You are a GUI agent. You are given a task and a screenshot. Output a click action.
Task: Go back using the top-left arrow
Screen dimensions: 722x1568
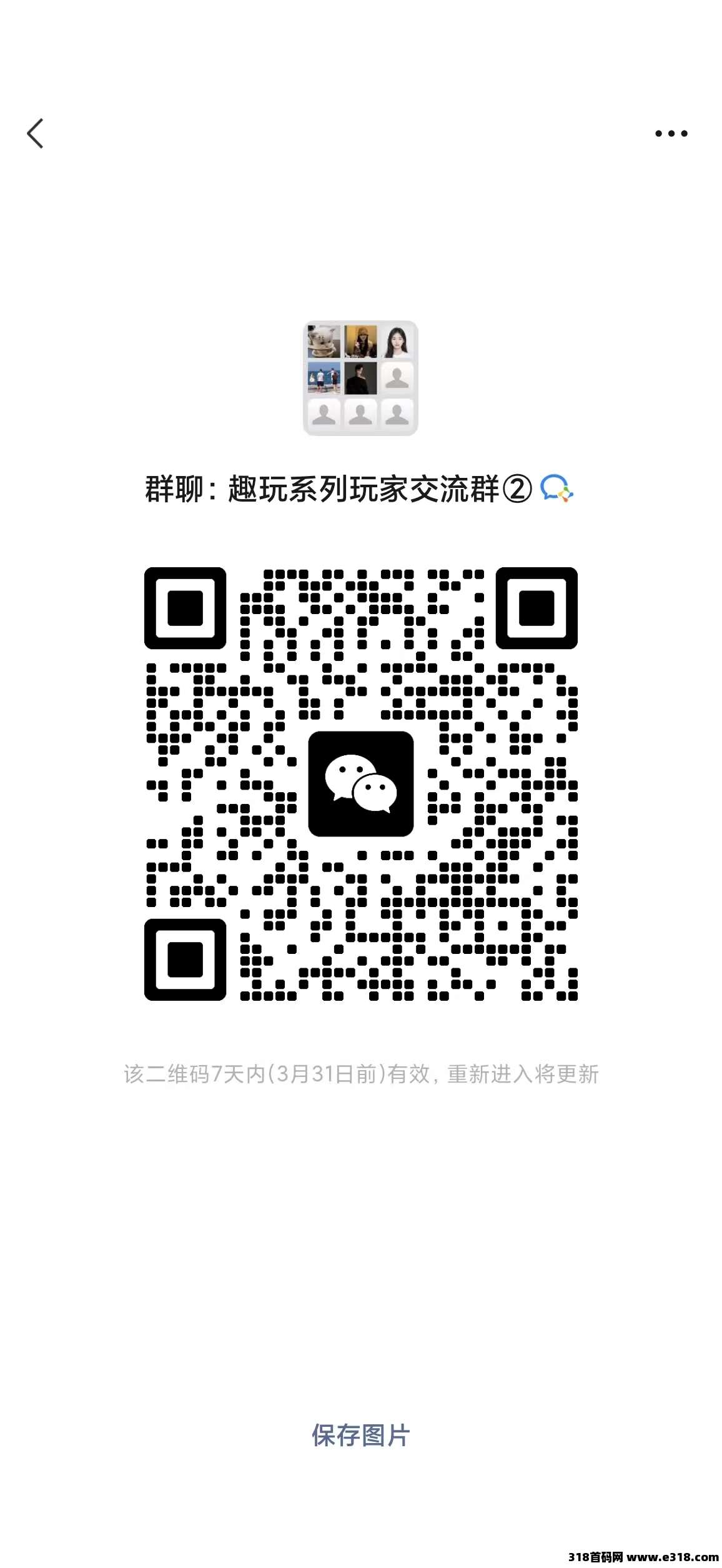pyautogui.click(x=36, y=134)
